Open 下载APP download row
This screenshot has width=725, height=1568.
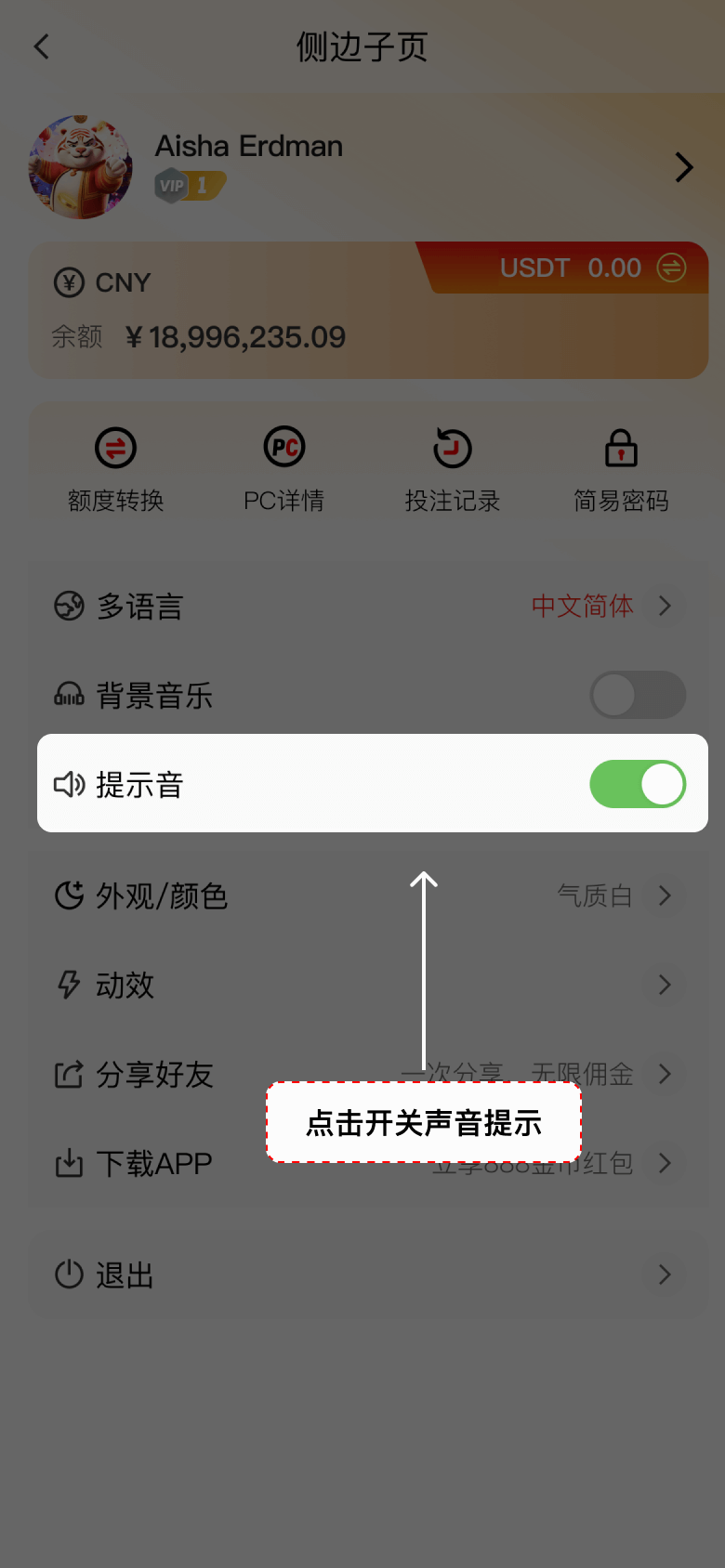(370, 1163)
